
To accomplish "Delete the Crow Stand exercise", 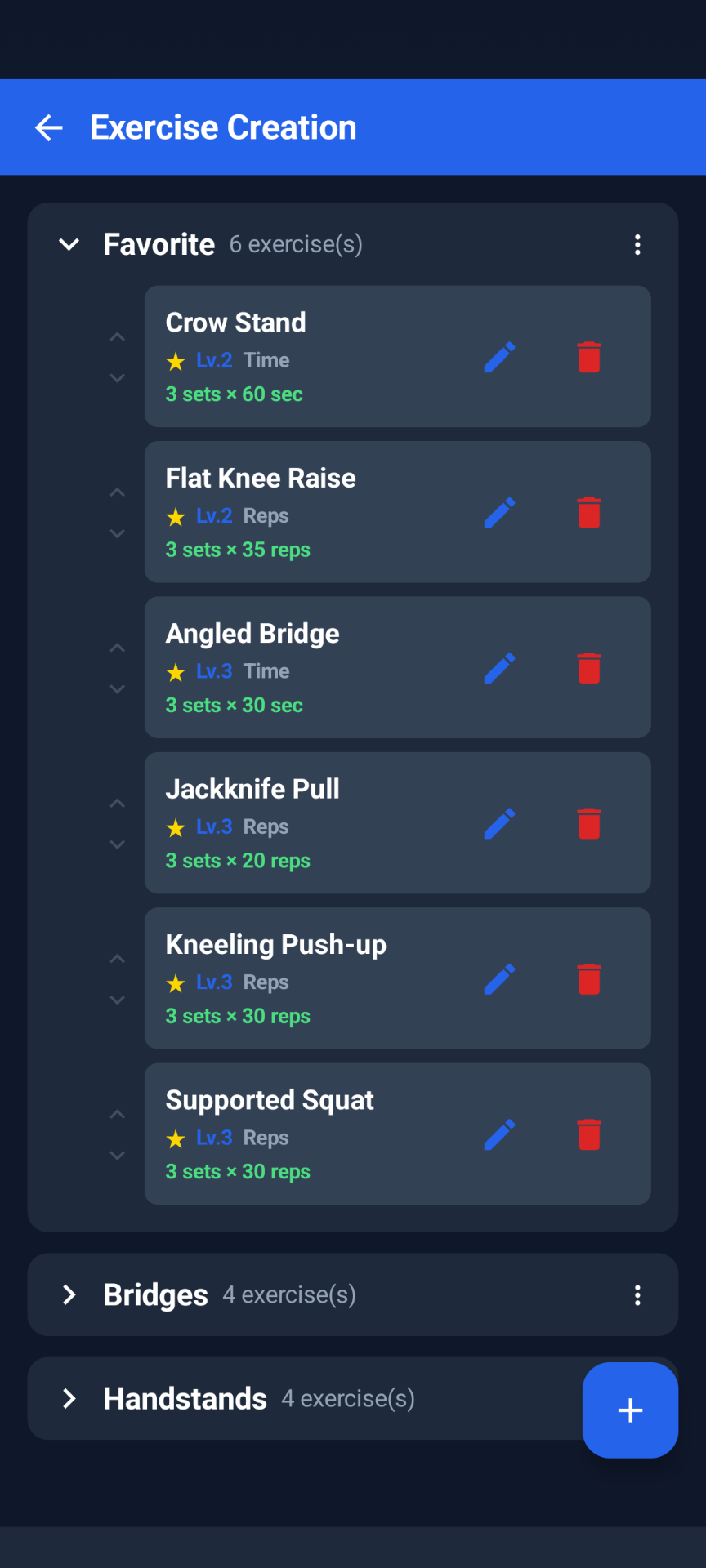I will click(589, 357).
